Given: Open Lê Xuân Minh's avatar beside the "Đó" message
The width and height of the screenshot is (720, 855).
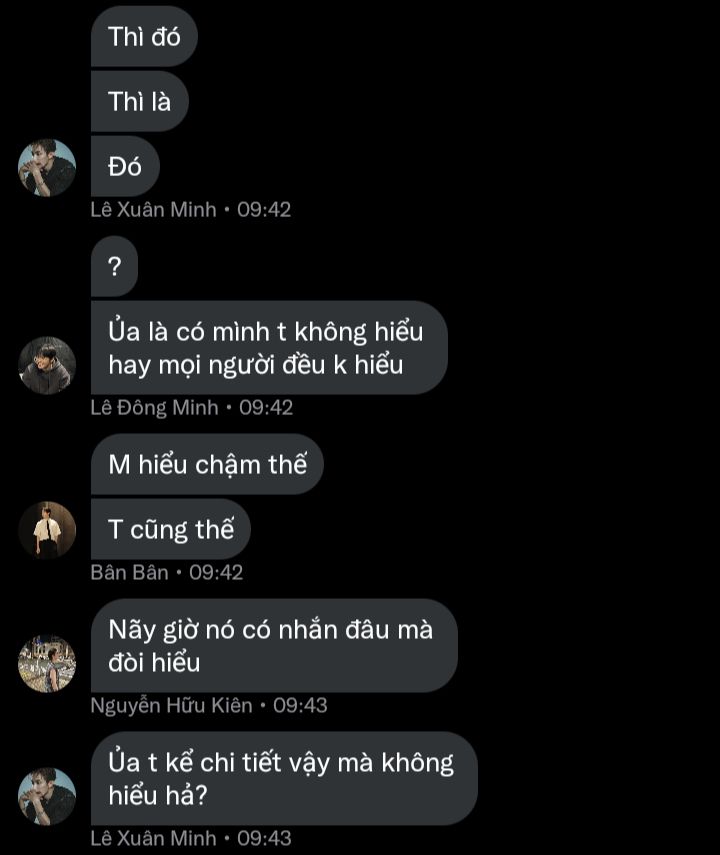Looking at the screenshot, I should click(47, 168).
